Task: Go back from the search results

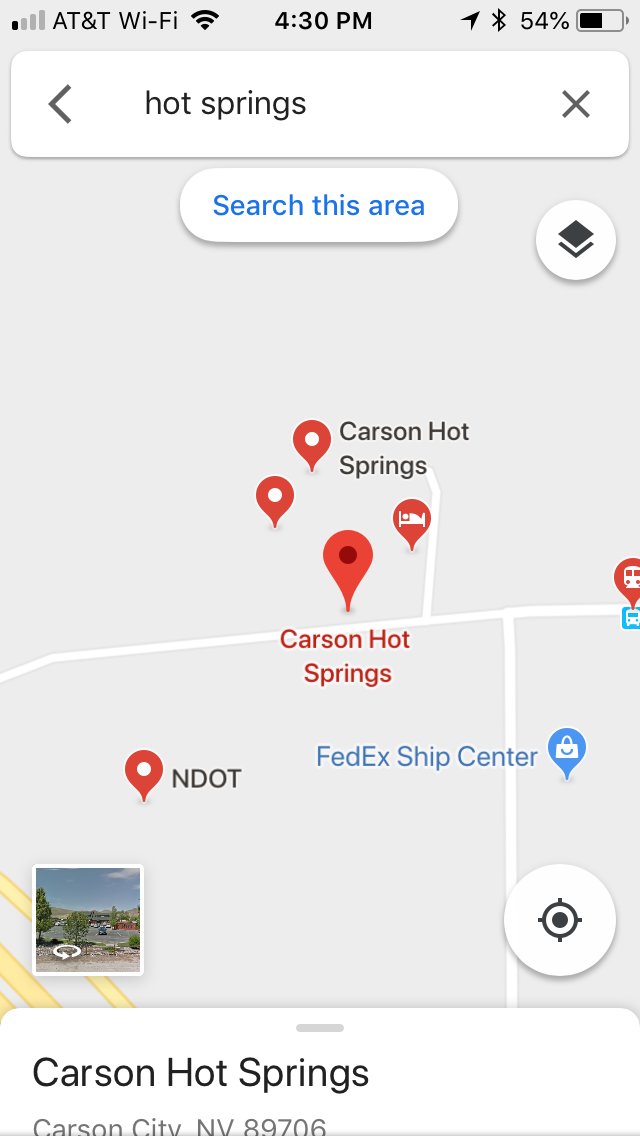Action: pyautogui.click(x=60, y=104)
